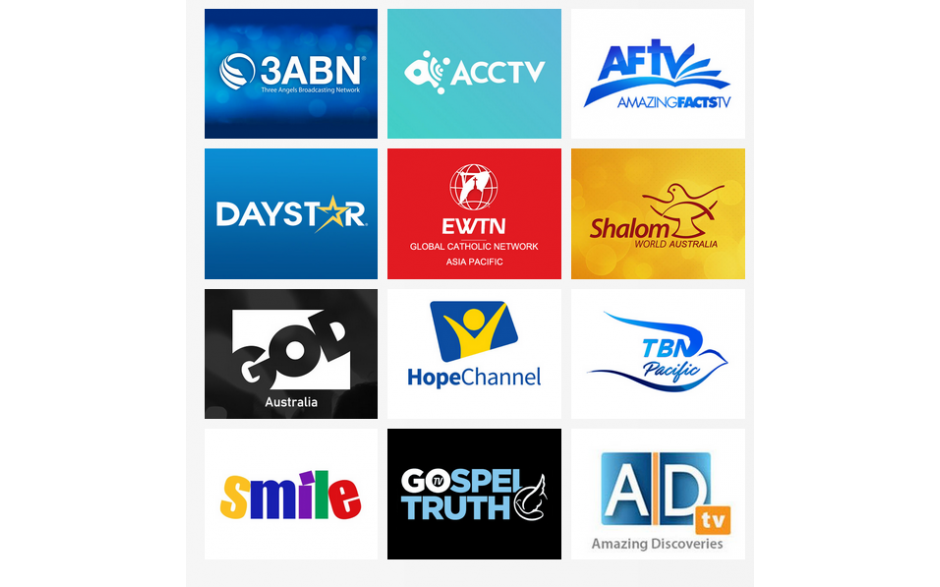The height and width of the screenshot is (587, 940).
Task: Select Shalom World Australia channel
Action: pos(657,214)
